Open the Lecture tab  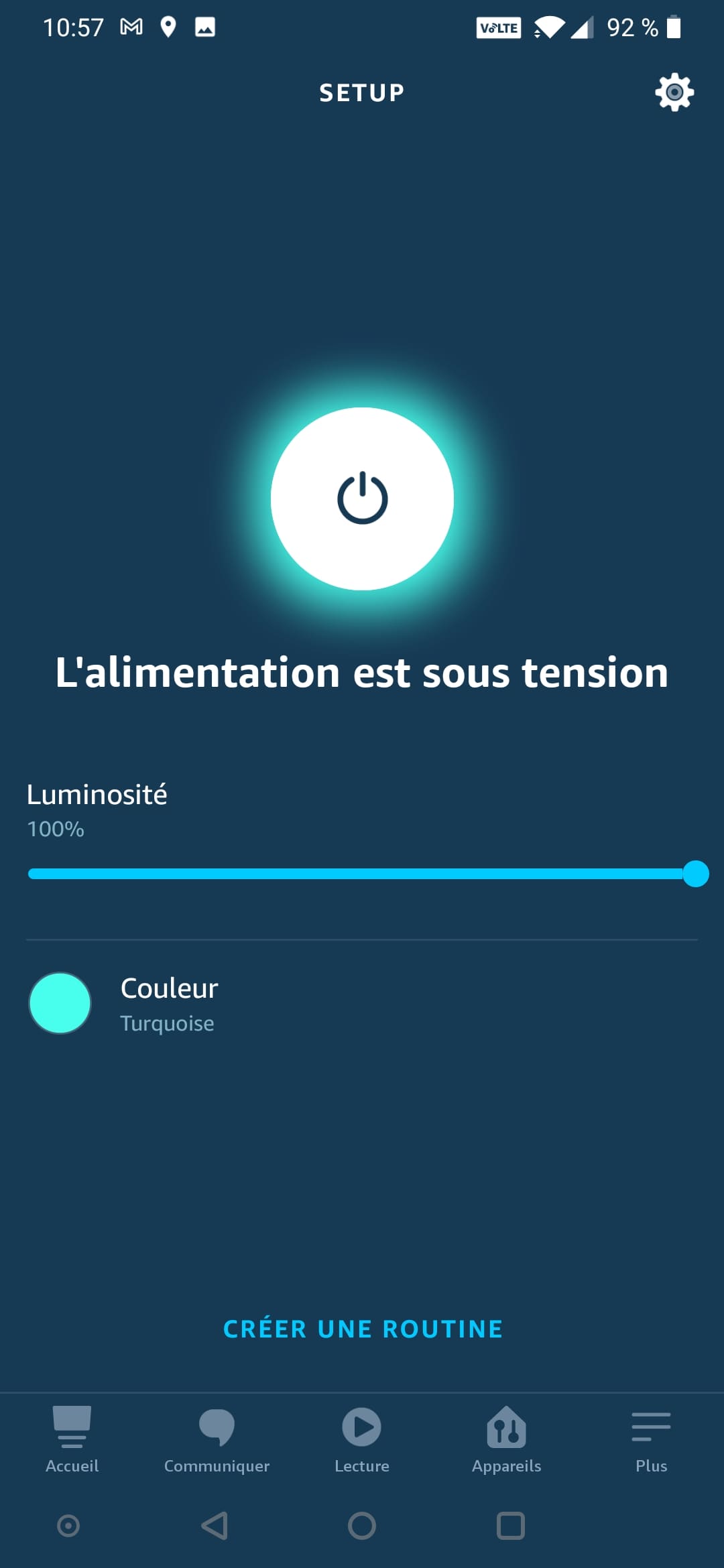[x=362, y=1439]
